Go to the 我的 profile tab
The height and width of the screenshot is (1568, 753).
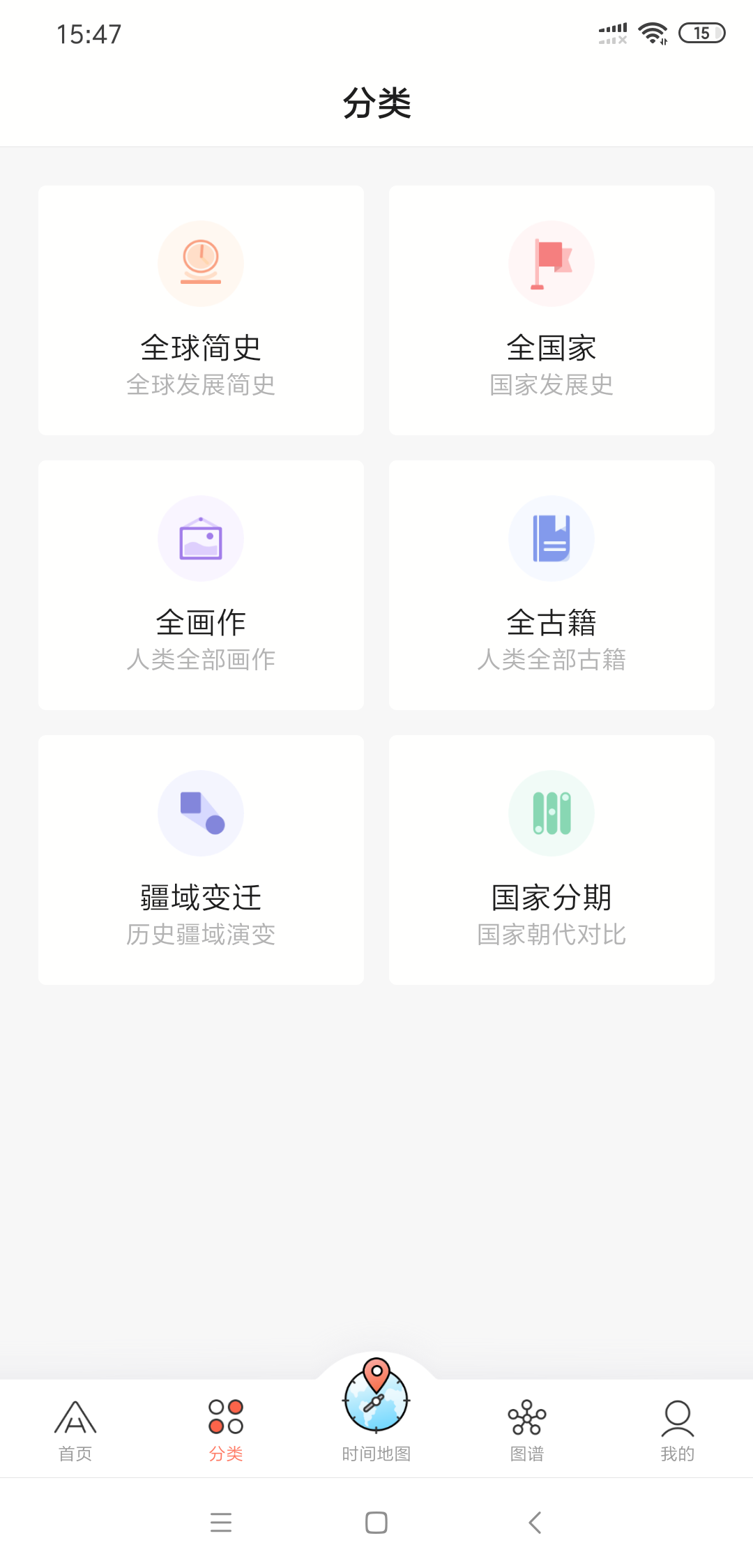pyautogui.click(x=678, y=1431)
